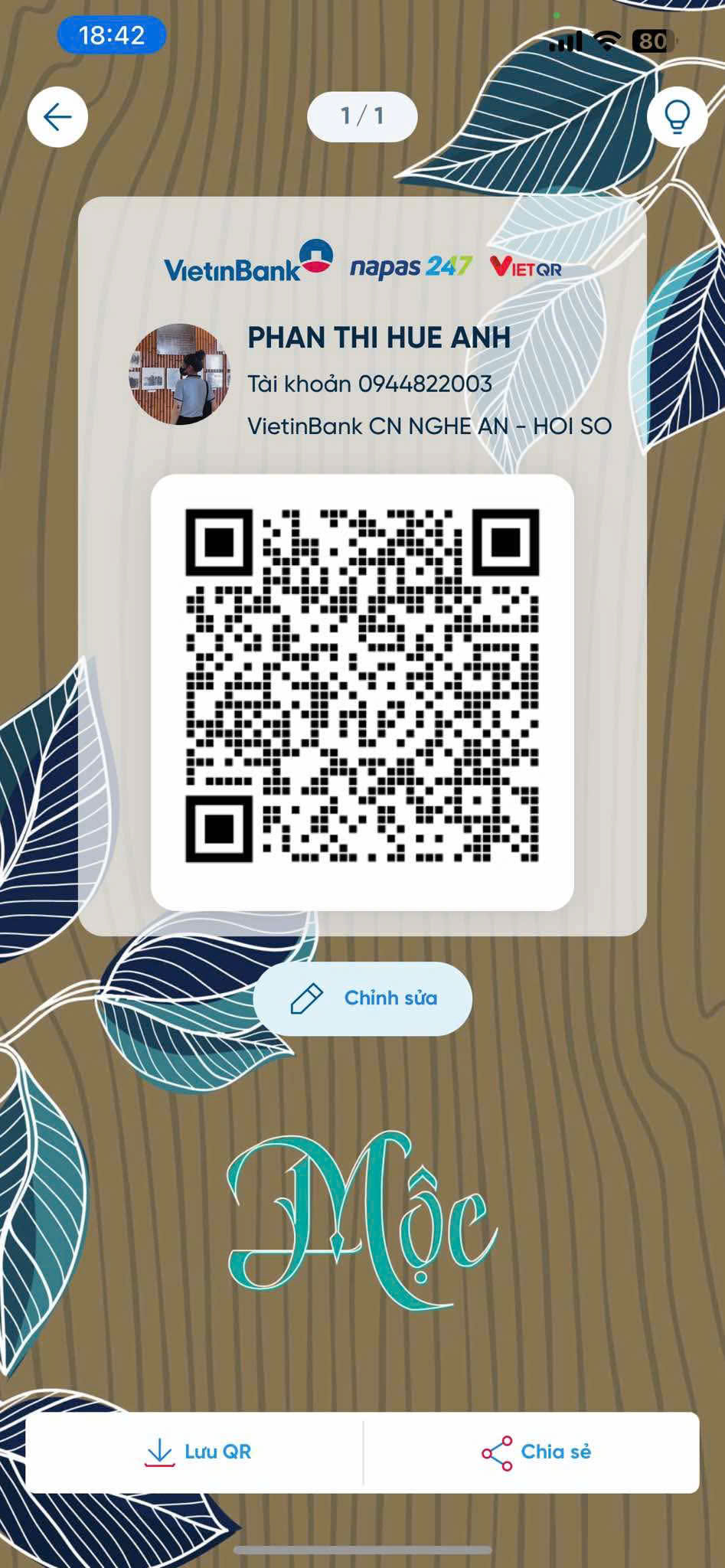This screenshot has height=1568, width=725.
Task: Share the QR via Chia sẻ
Action: tap(536, 1452)
